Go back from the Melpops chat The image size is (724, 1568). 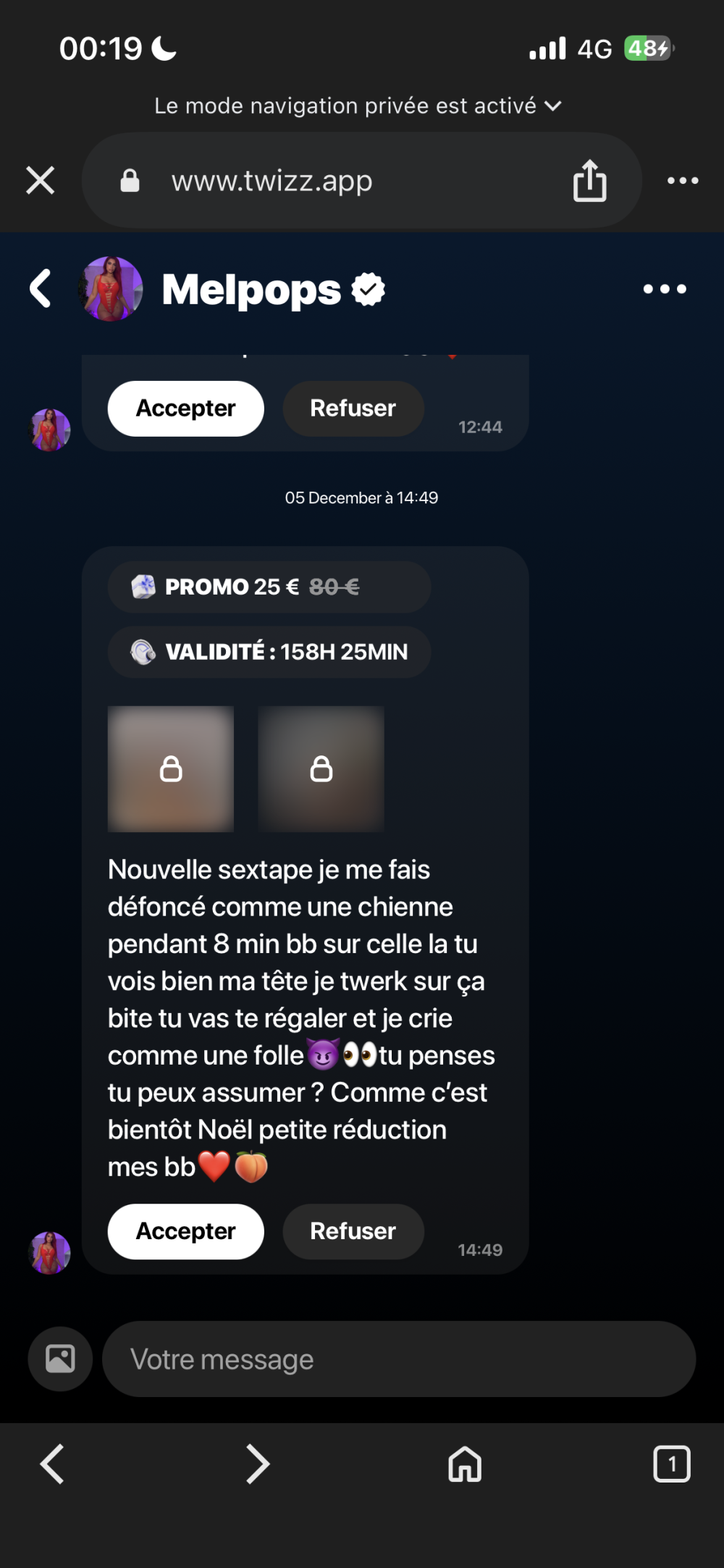[41, 288]
